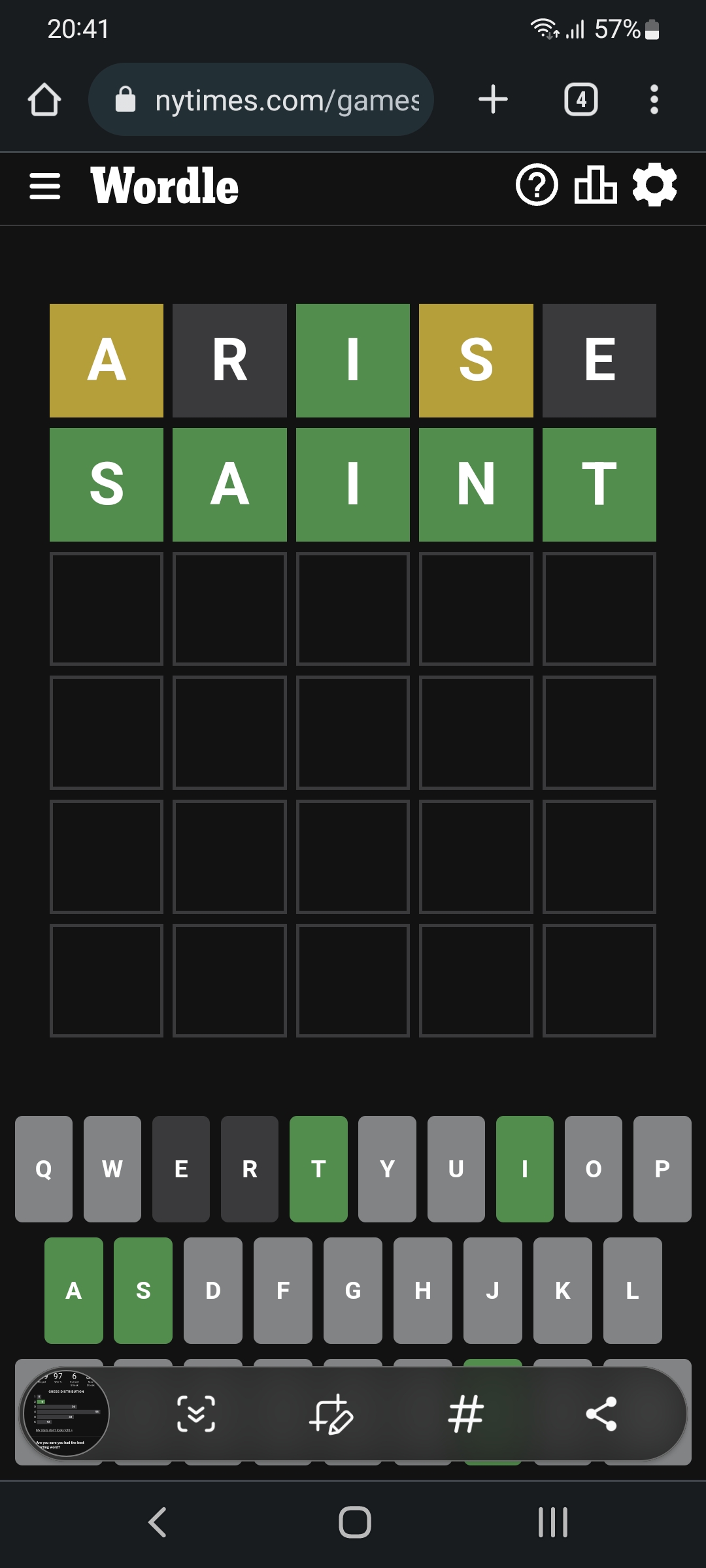Open the browser overflow menu
This screenshot has width=706, height=1568.
point(654,100)
